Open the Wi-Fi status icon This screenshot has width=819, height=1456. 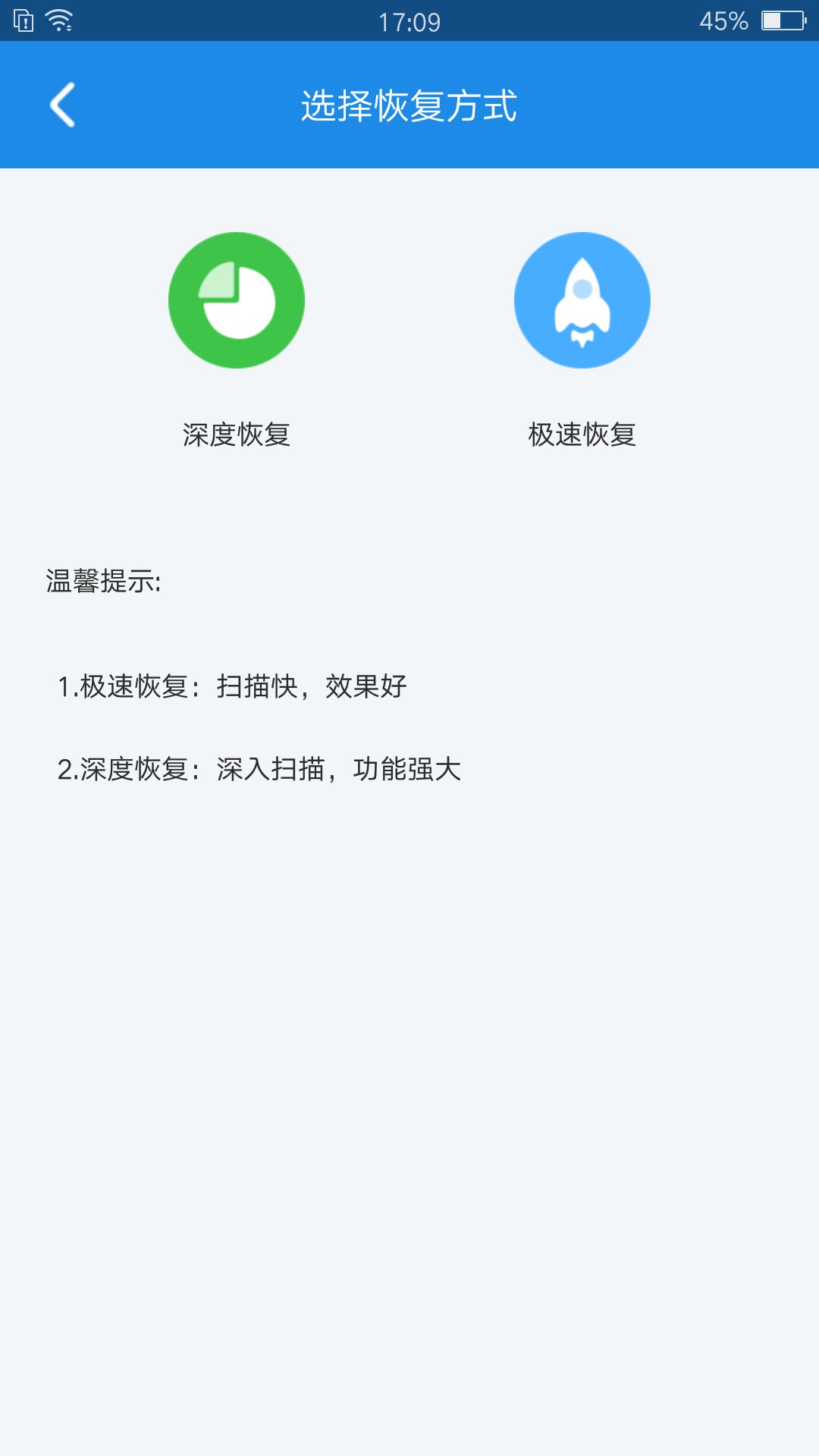(58, 20)
